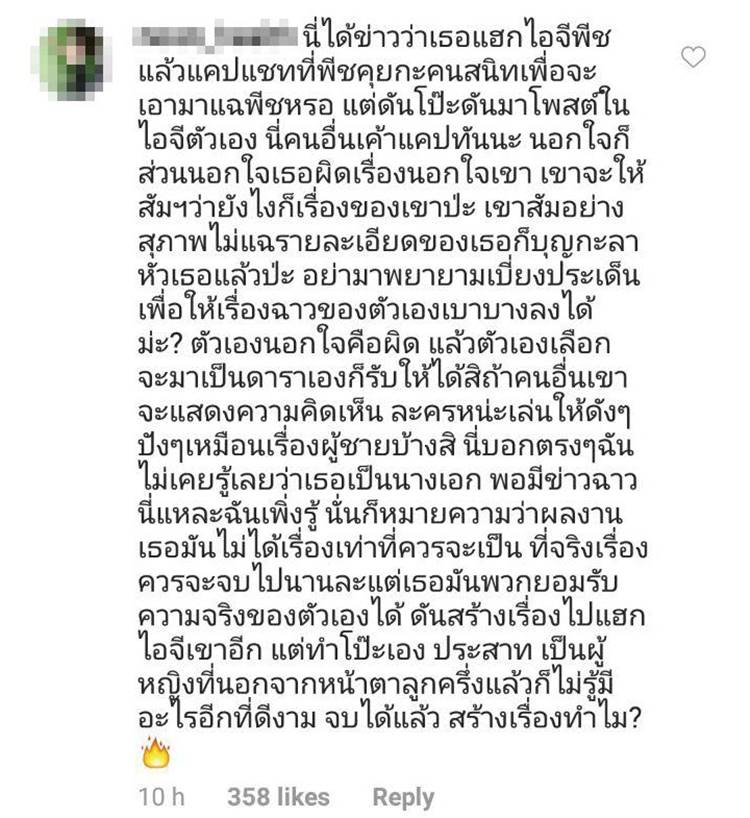View the 358 likes list
Screen dimensions: 750x818
point(278,797)
